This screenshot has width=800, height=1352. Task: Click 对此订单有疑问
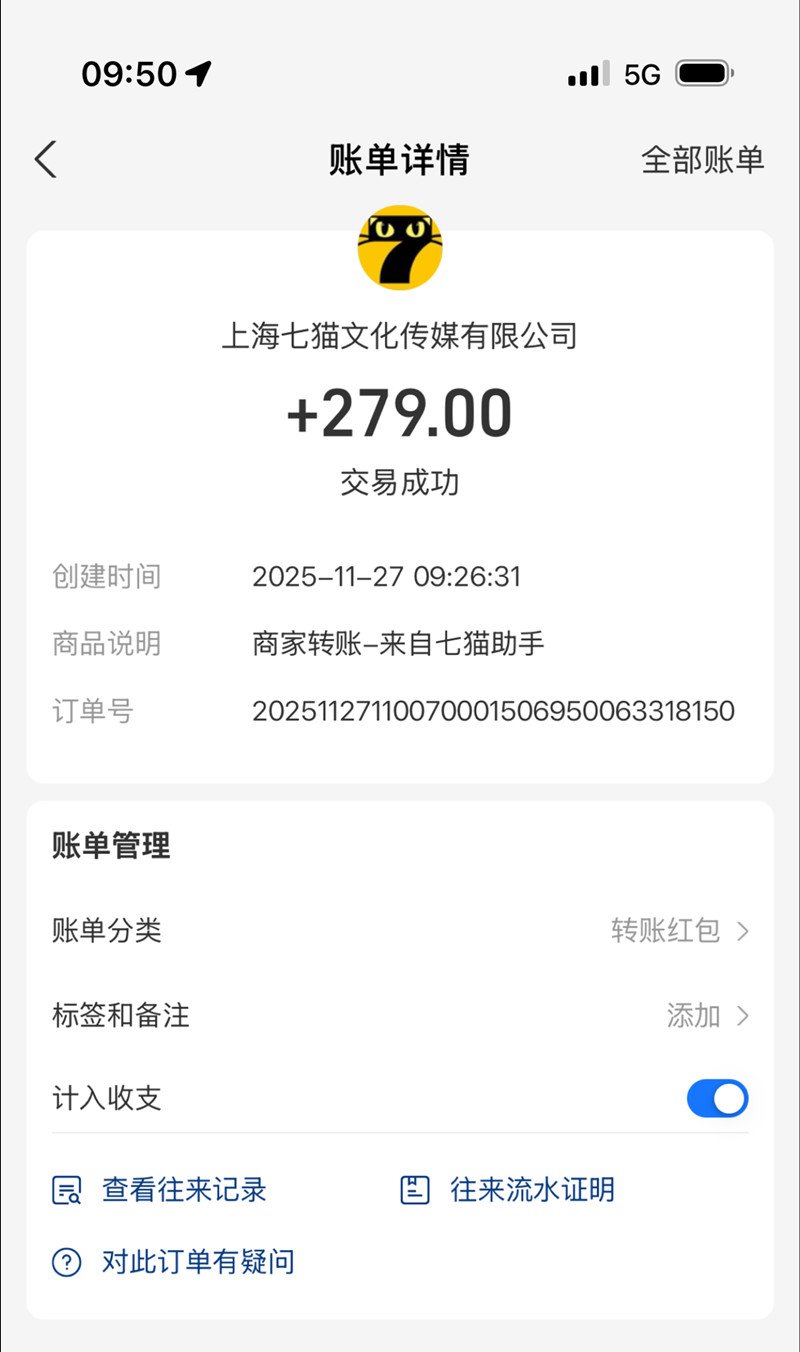point(196,1262)
